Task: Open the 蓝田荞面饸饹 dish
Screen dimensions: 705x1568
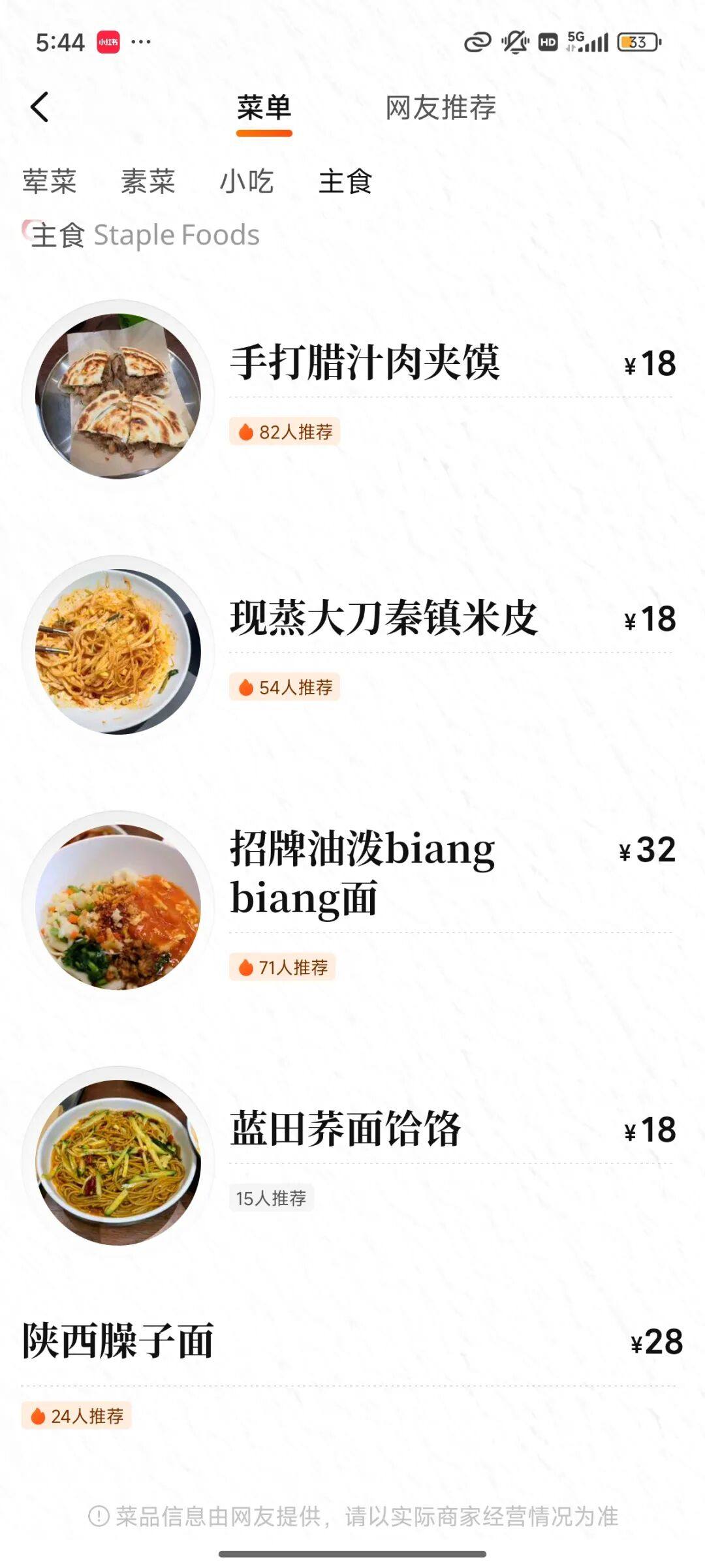Action: pos(345,1130)
